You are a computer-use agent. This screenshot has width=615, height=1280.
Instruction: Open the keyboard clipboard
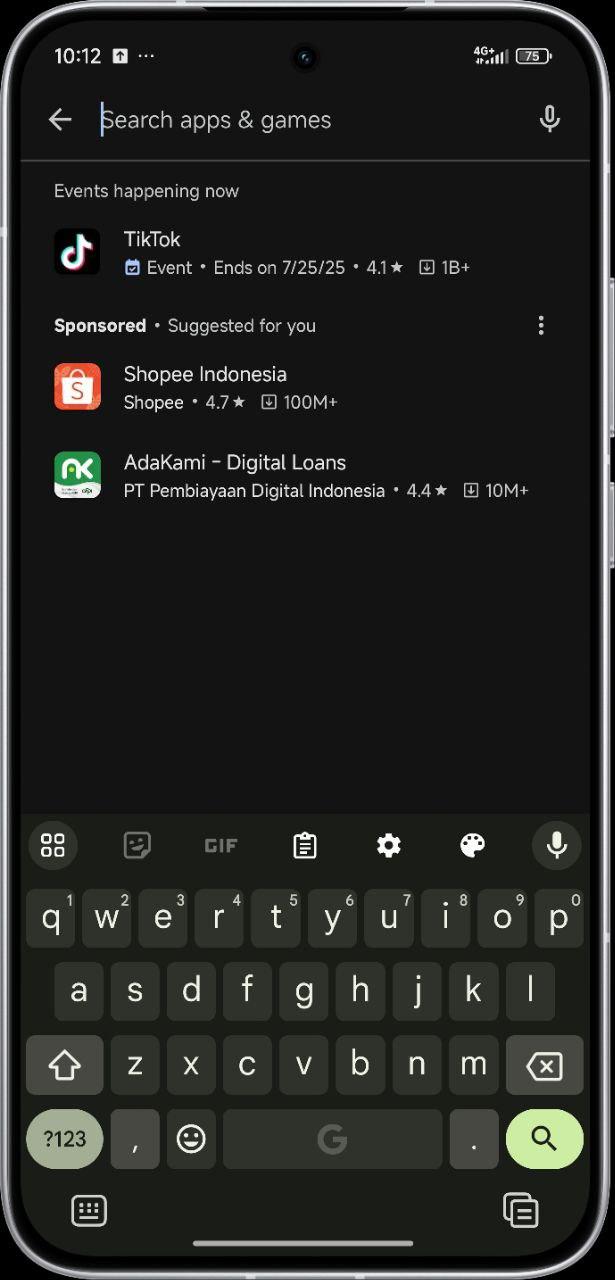click(305, 846)
